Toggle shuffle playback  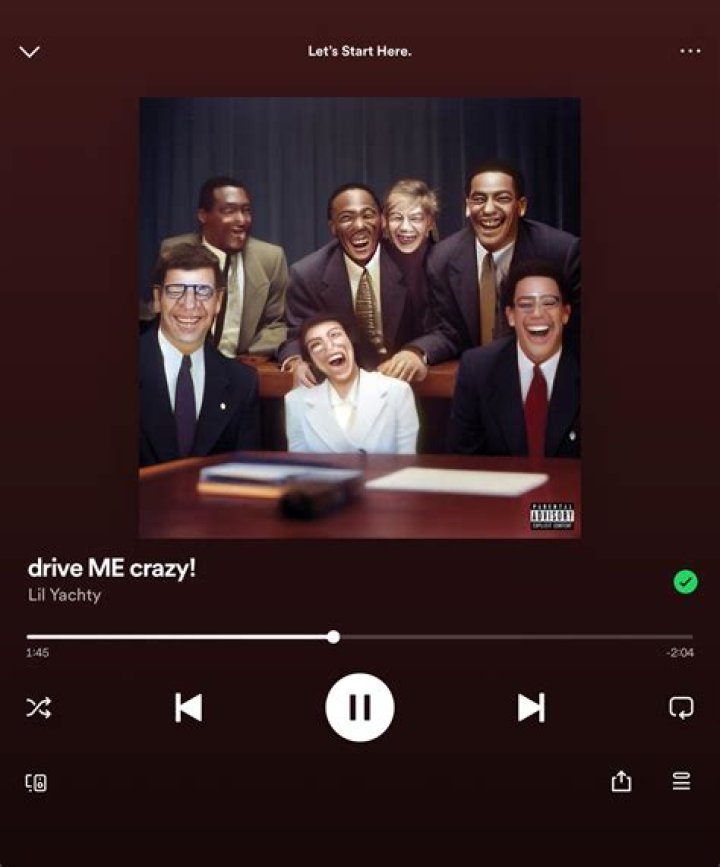(38, 708)
